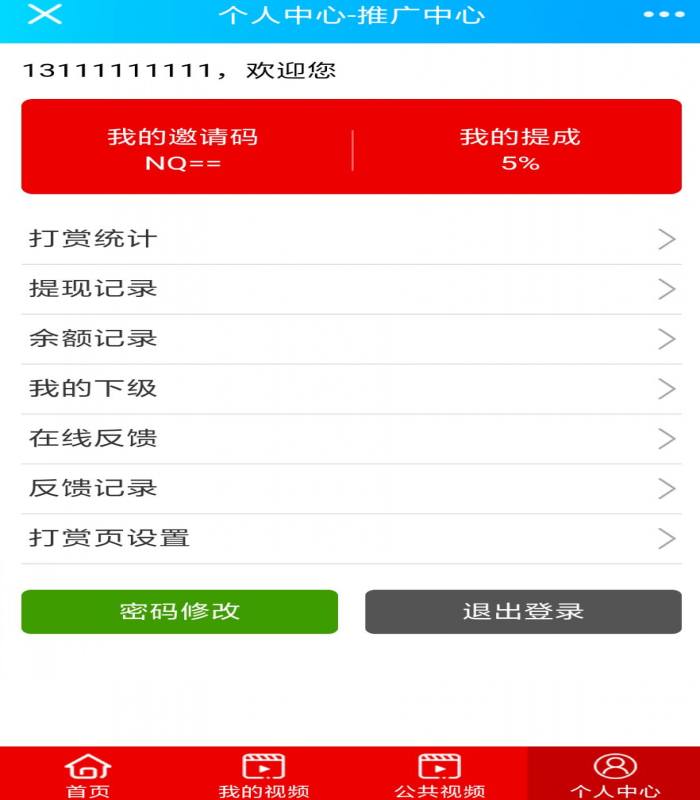Switch to the 首页 tab
This screenshot has width=700, height=800.
point(88,775)
